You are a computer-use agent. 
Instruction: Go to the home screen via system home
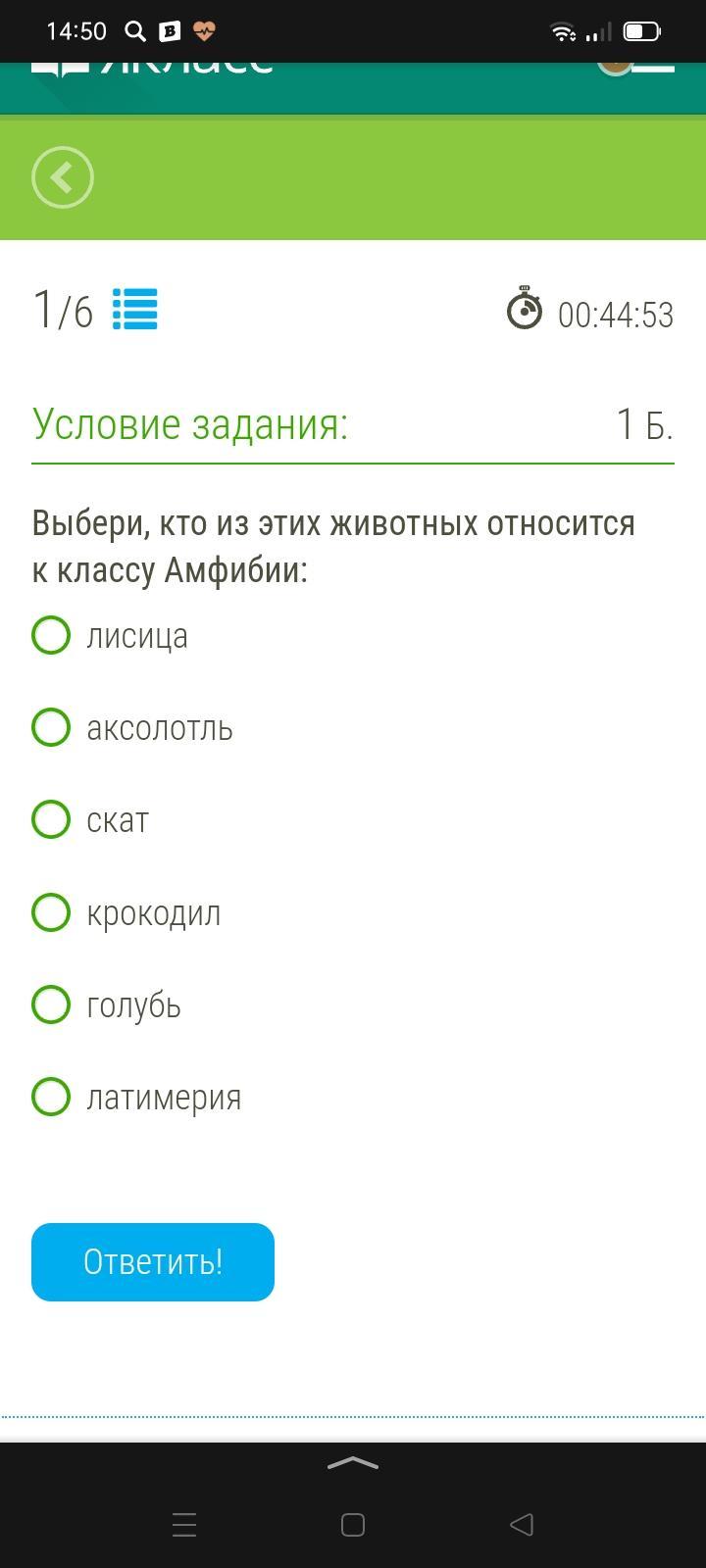tap(353, 1525)
